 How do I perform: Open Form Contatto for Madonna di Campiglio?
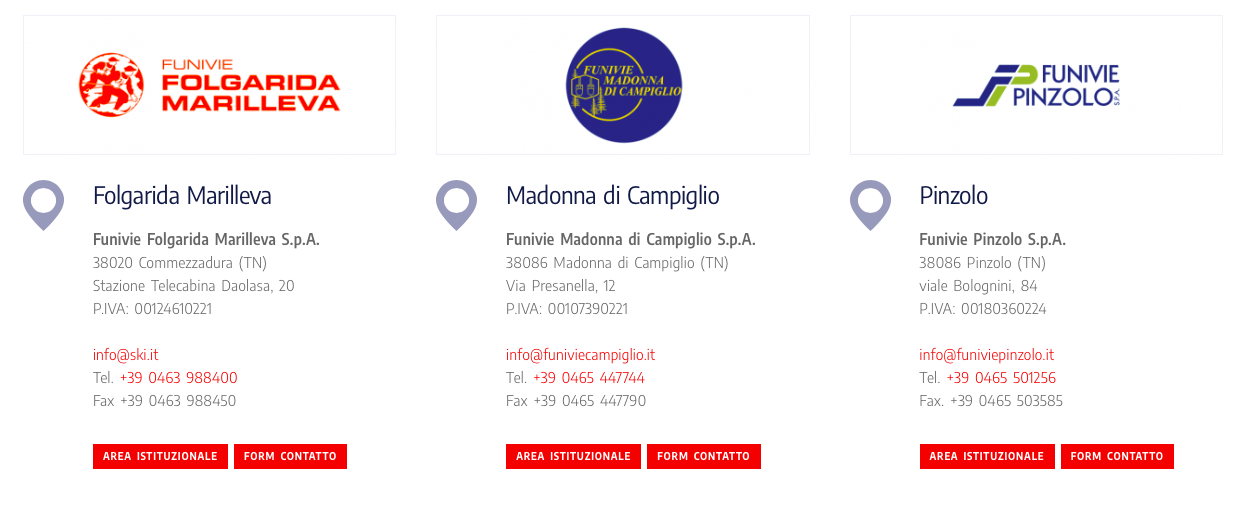(x=703, y=456)
